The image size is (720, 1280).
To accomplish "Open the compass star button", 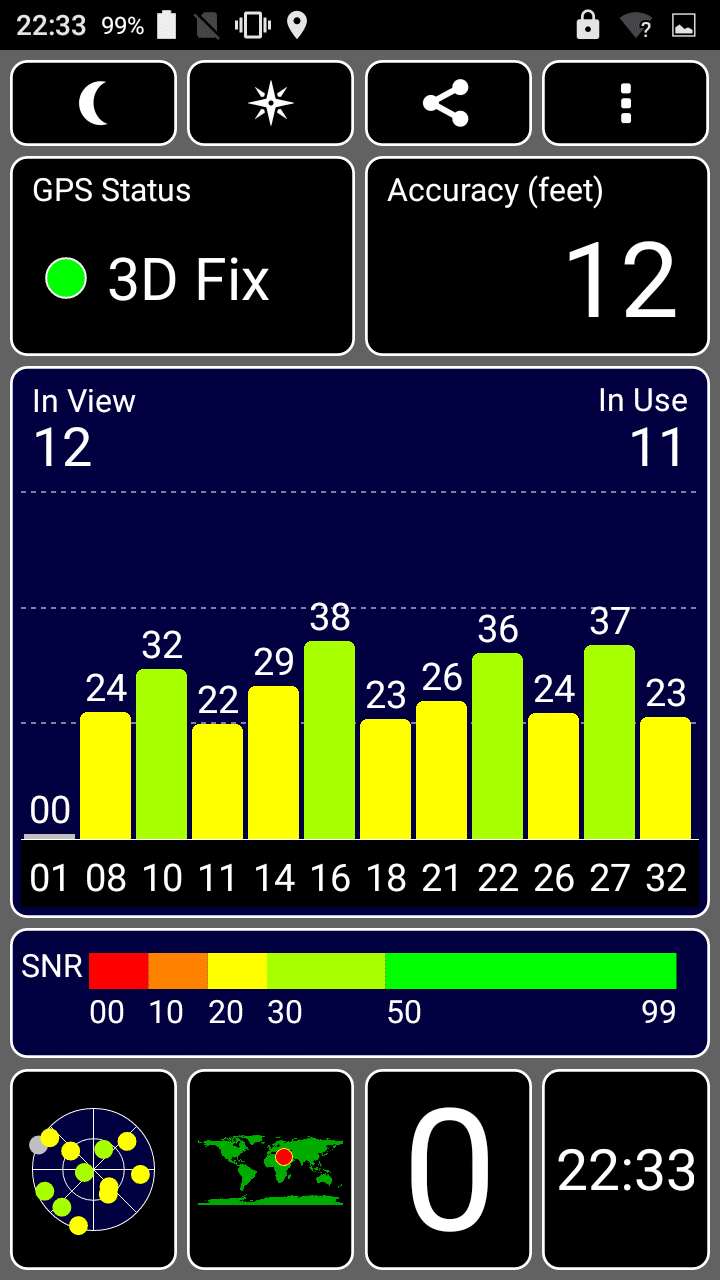I will [x=271, y=103].
